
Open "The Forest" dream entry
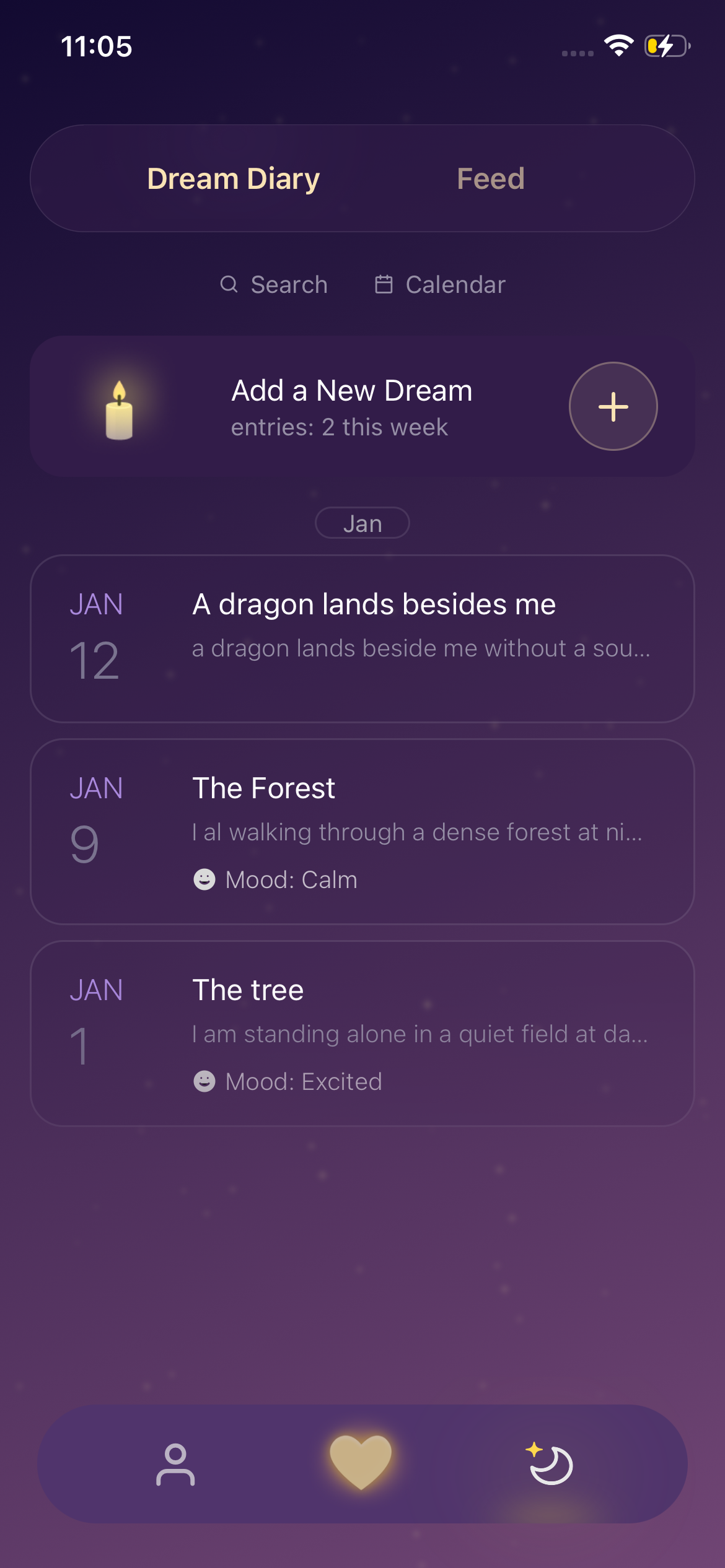click(362, 831)
